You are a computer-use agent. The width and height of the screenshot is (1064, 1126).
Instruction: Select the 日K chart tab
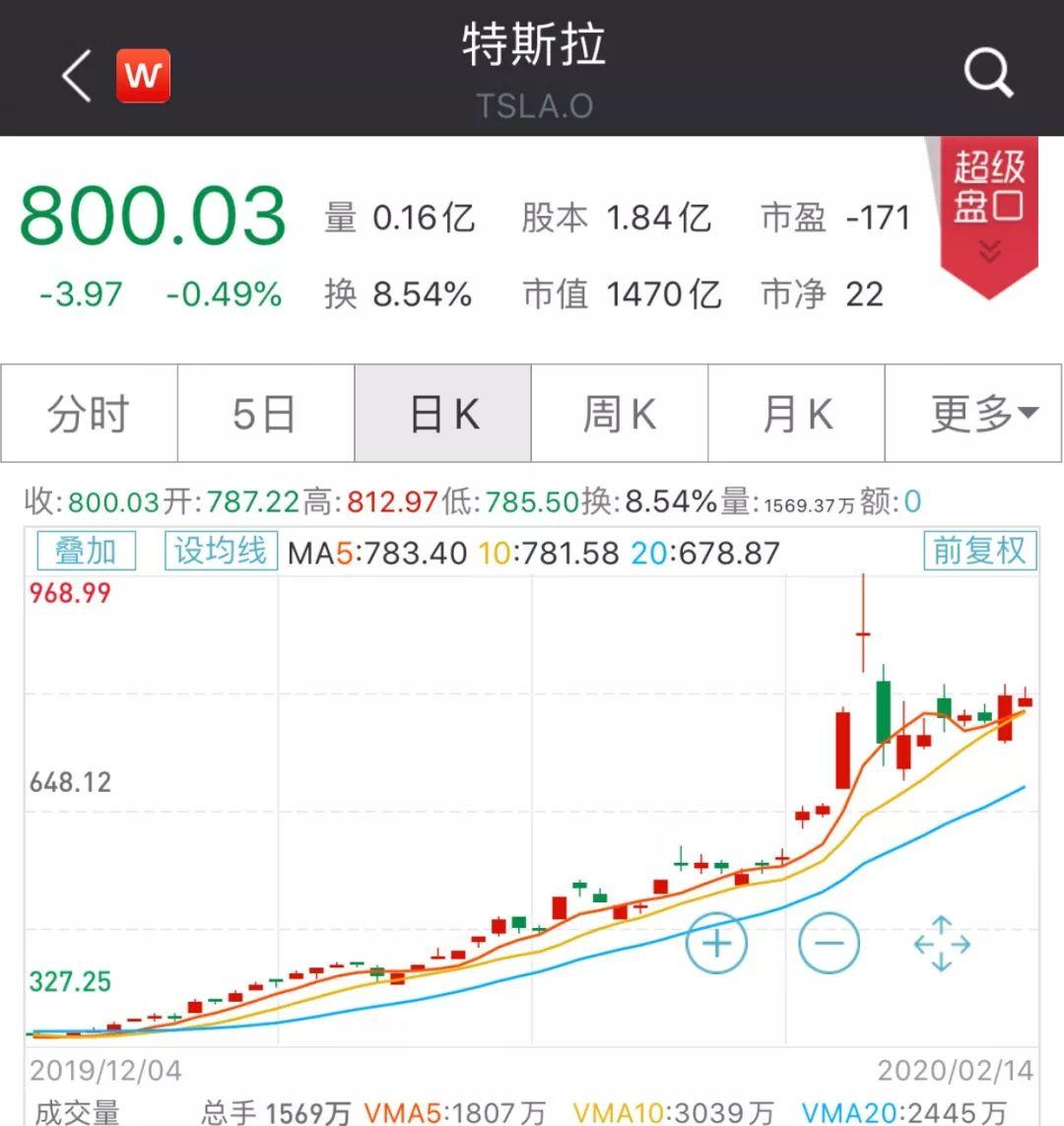click(x=443, y=414)
